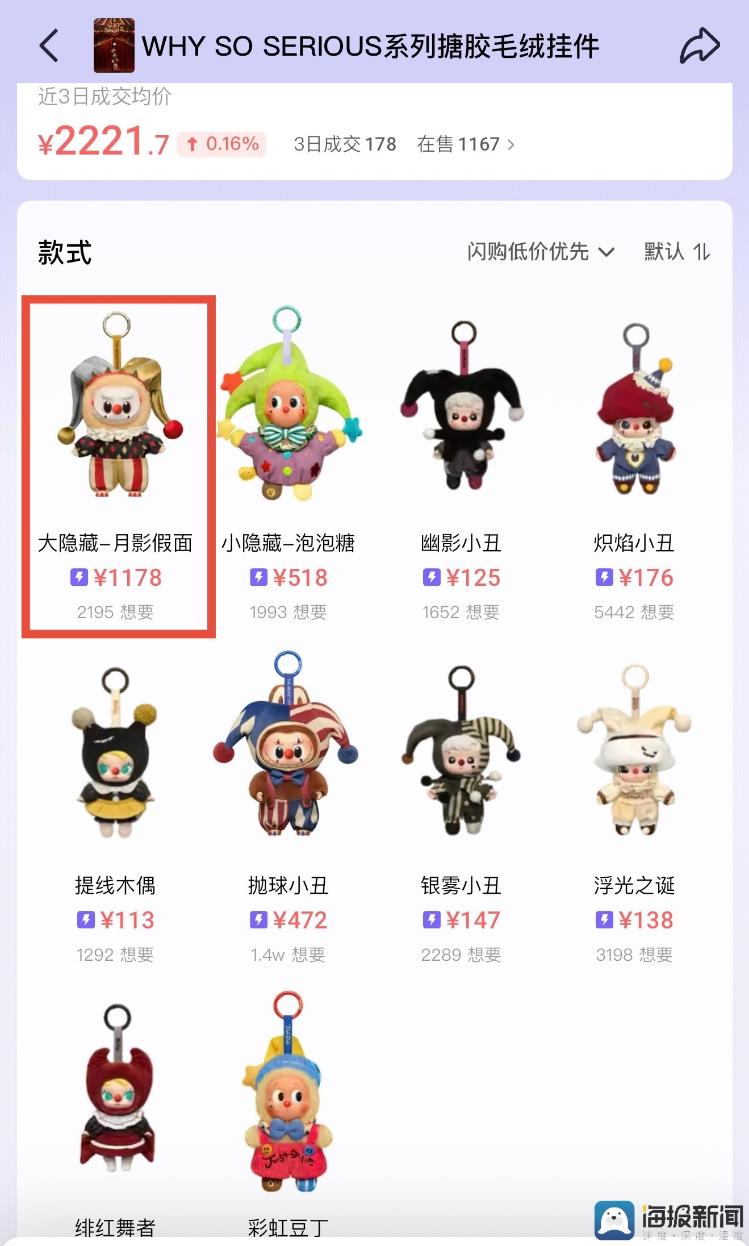749x1246 pixels.
Task: Open the 在售 1167 listings
Action: pyautogui.click(x=465, y=144)
